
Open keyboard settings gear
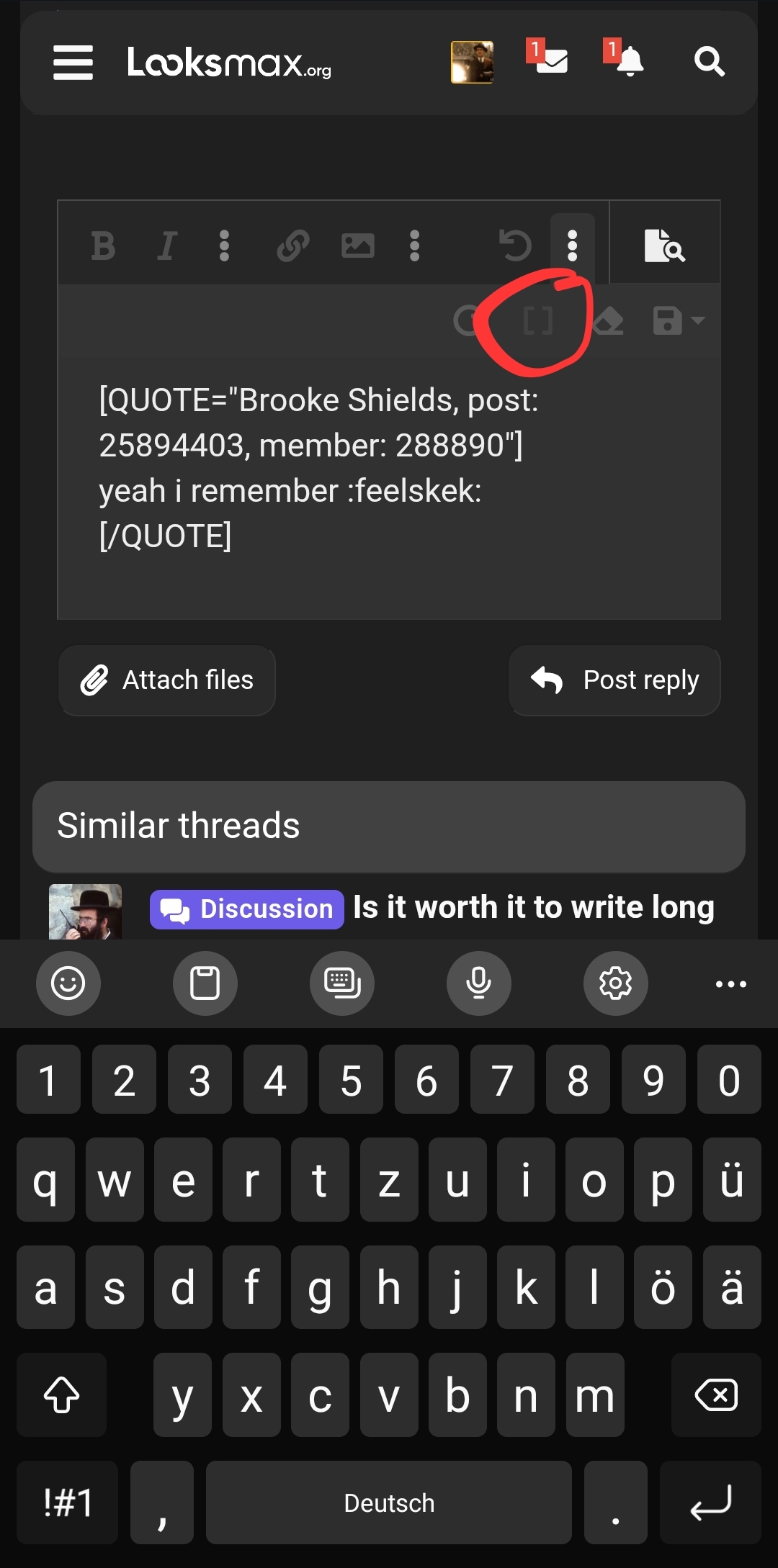[615, 983]
